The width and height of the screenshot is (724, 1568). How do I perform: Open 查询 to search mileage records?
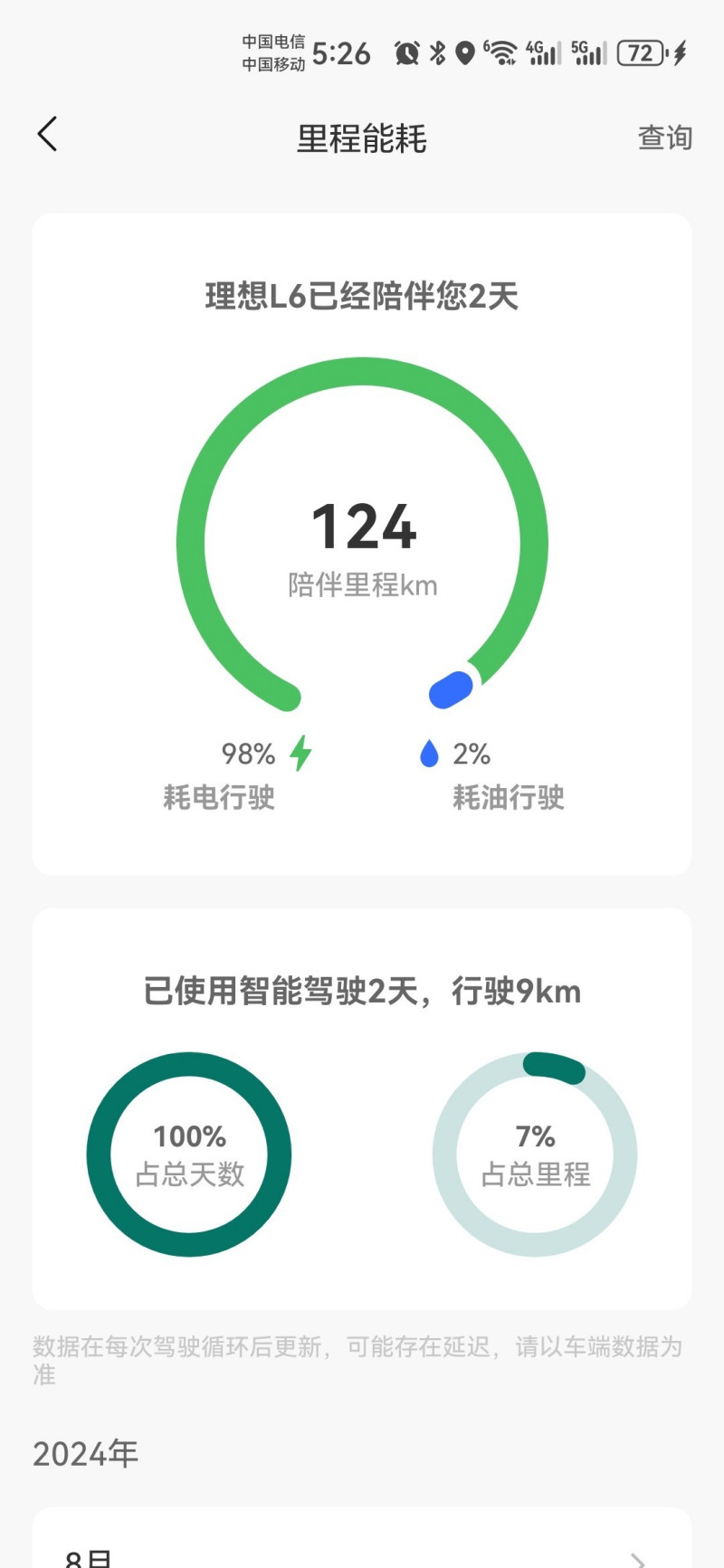pos(665,137)
